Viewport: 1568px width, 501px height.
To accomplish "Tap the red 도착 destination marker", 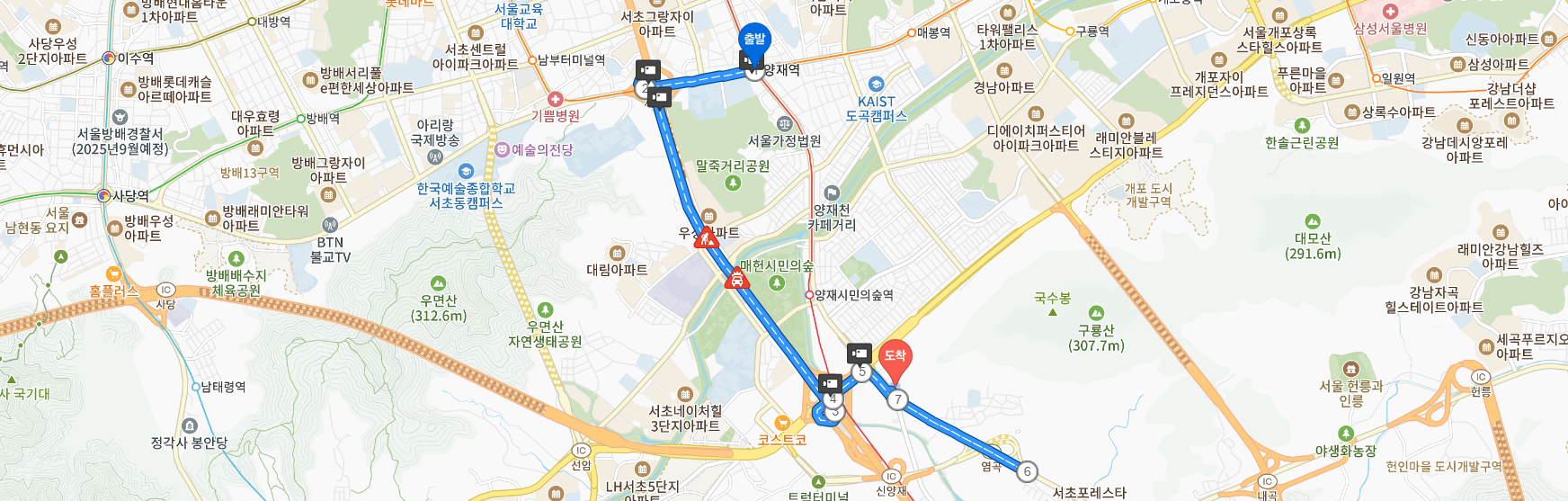I will pyautogui.click(x=895, y=357).
